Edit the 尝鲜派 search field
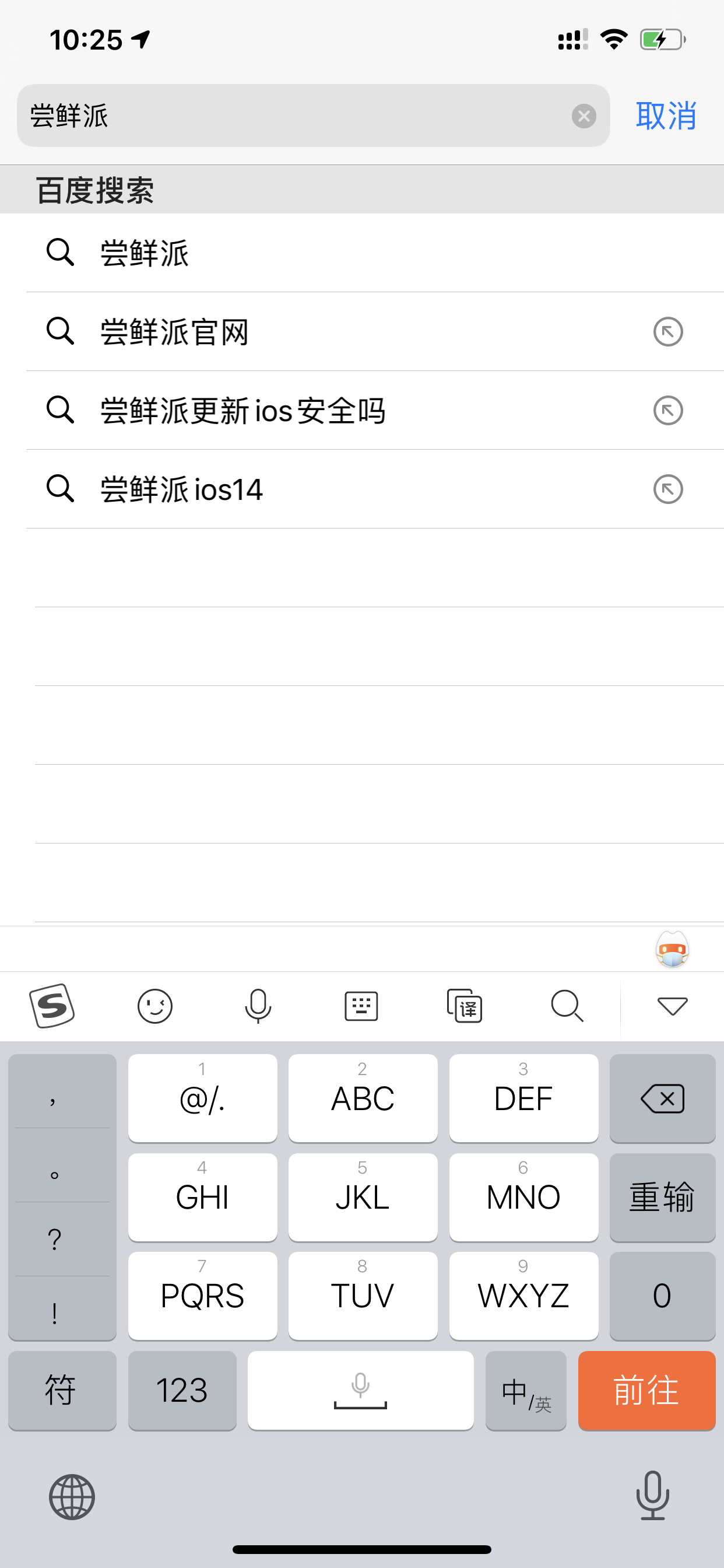 296,116
